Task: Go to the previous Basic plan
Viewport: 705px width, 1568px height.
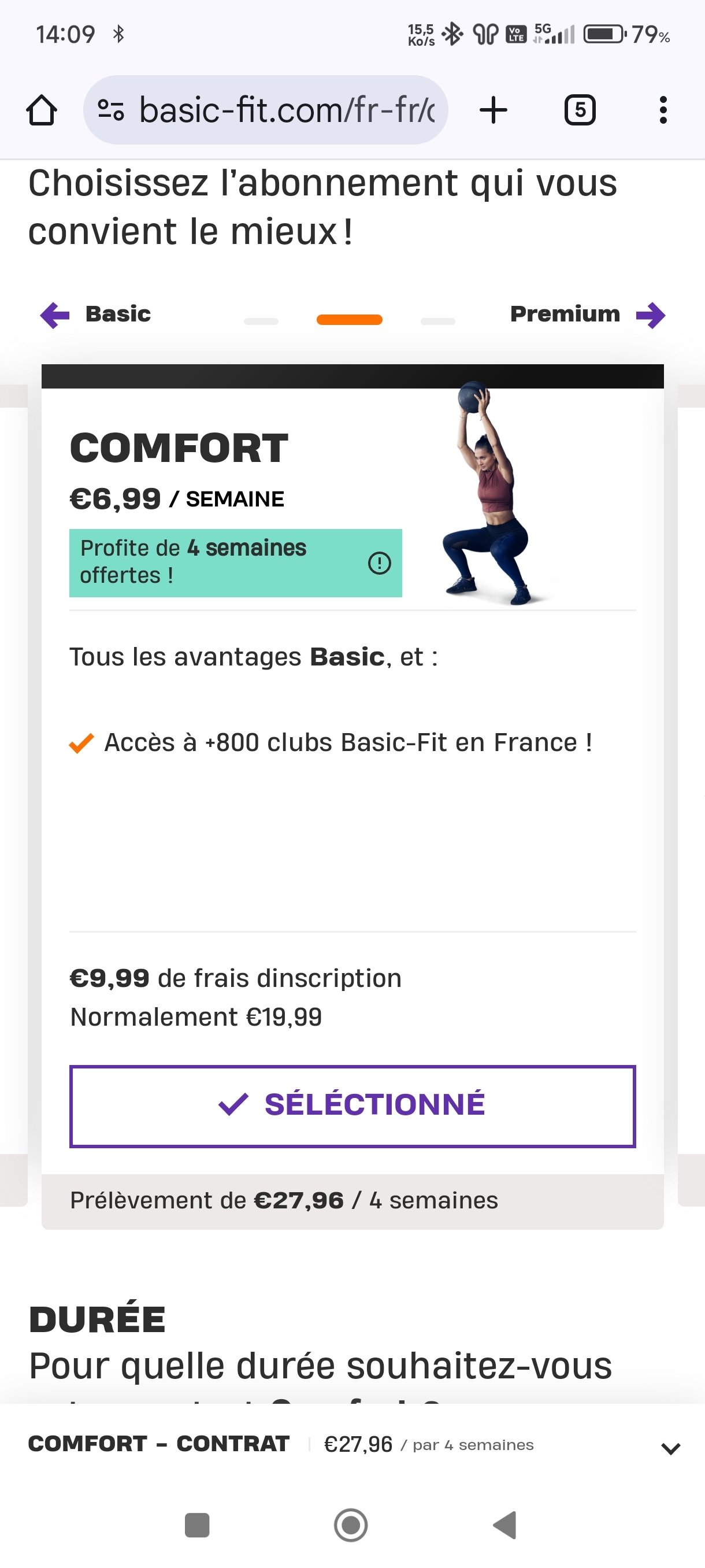Action: pyautogui.click(x=95, y=315)
